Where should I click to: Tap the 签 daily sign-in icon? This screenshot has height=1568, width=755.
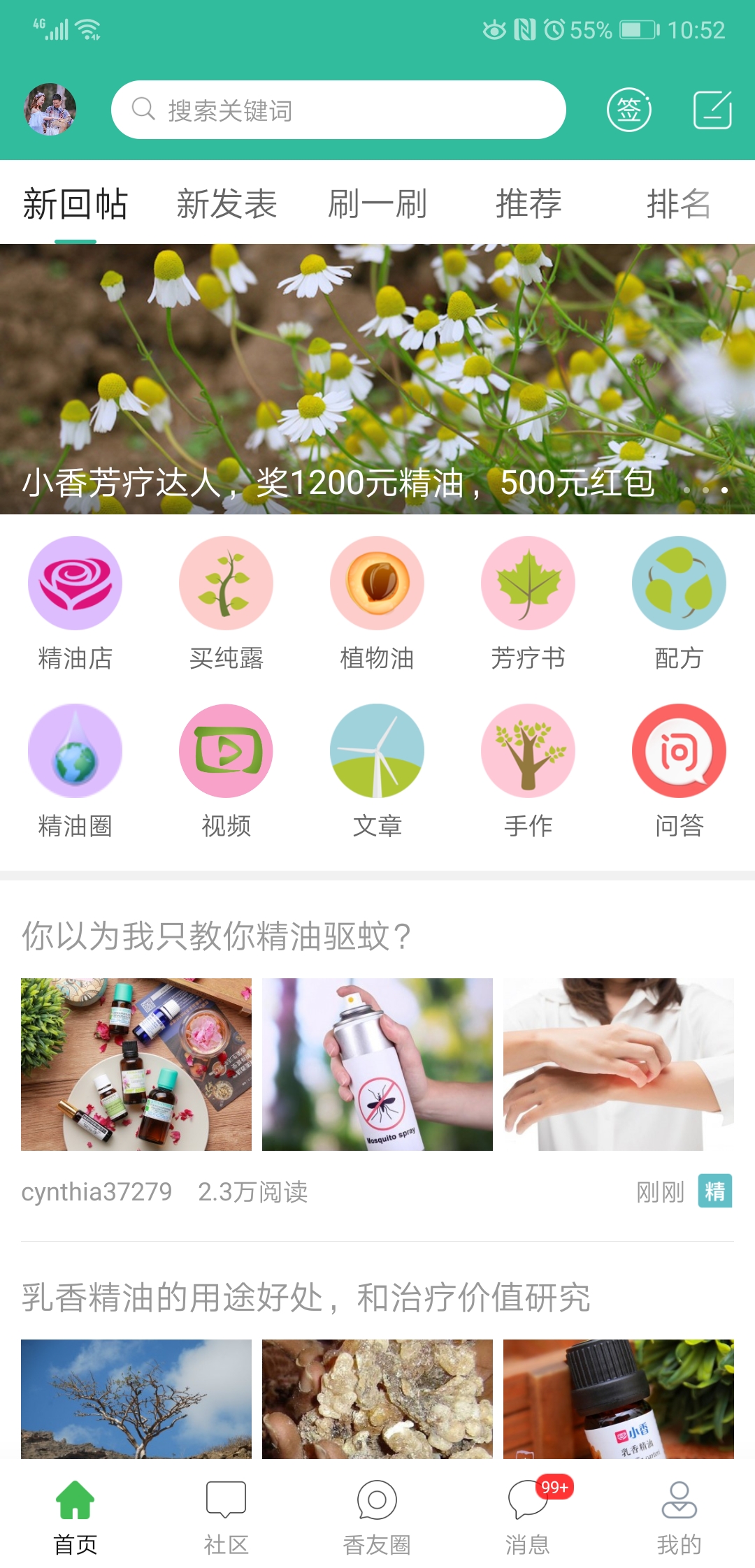click(x=628, y=109)
